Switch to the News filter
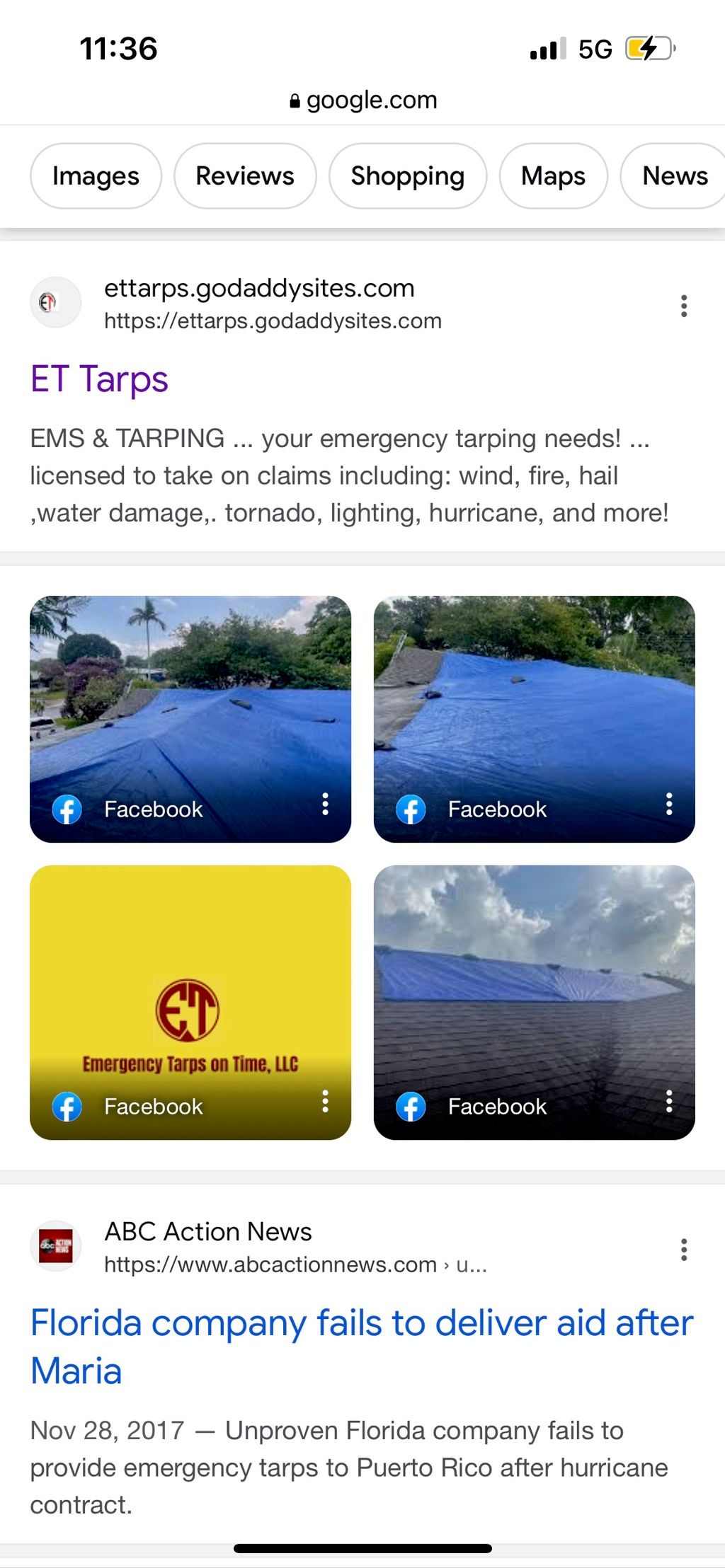This screenshot has height=1568, width=725. [674, 176]
